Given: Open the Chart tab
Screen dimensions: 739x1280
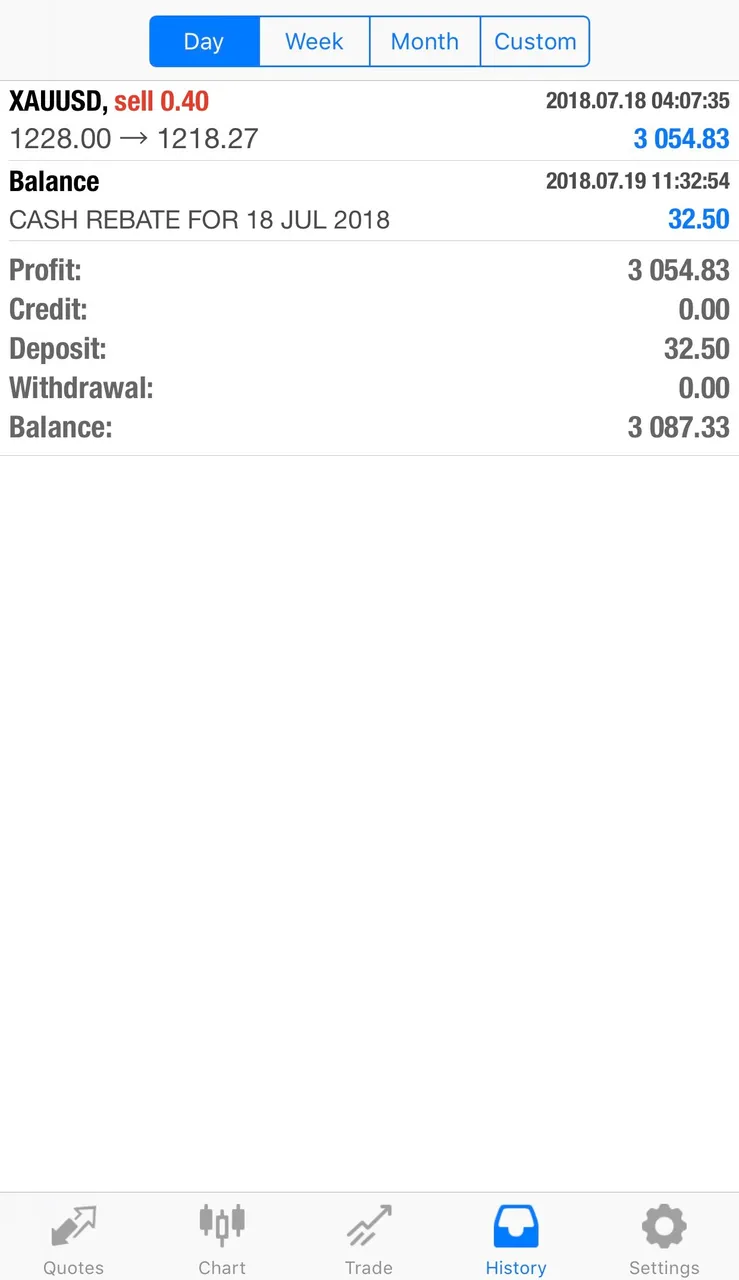Looking at the screenshot, I should tap(222, 1238).
